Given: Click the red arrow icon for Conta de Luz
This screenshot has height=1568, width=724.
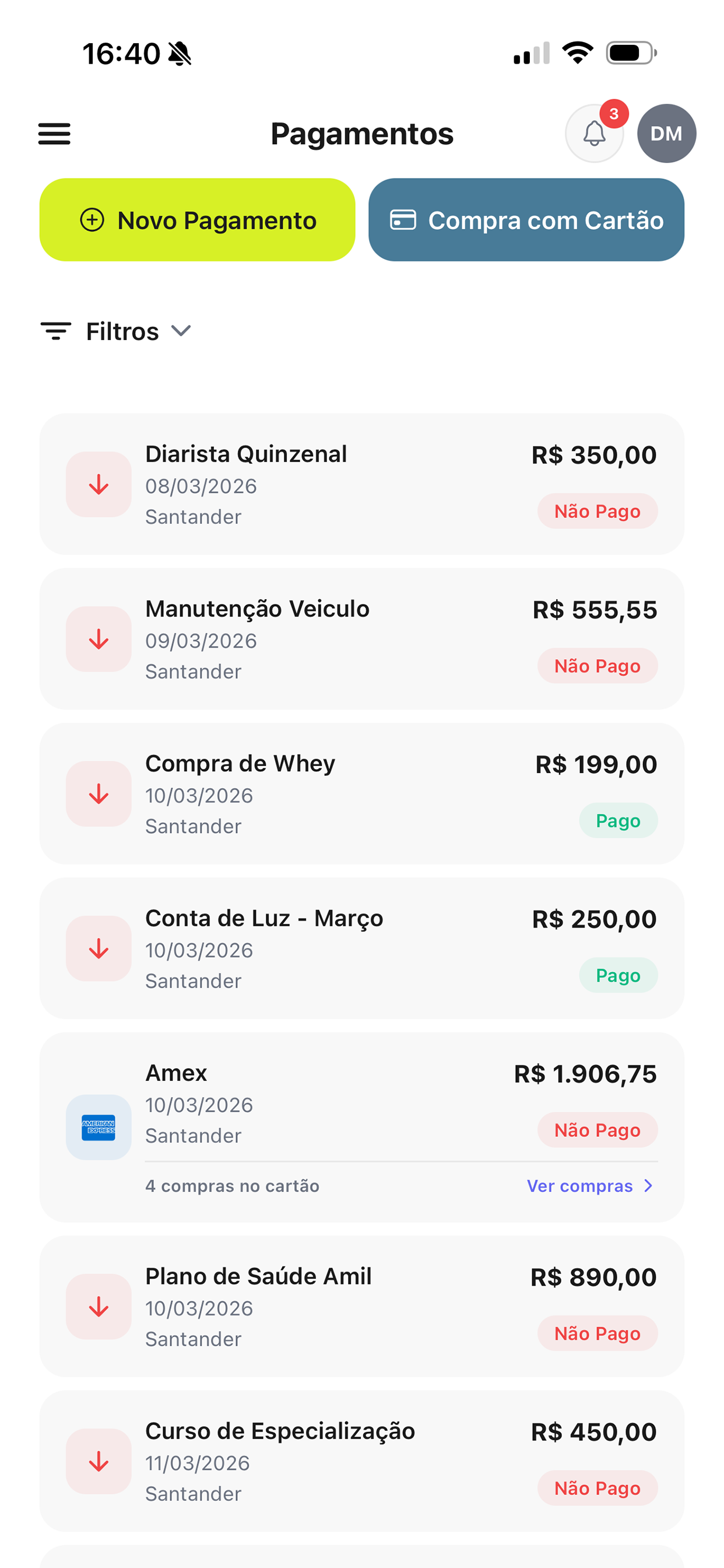Looking at the screenshot, I should pos(98,948).
